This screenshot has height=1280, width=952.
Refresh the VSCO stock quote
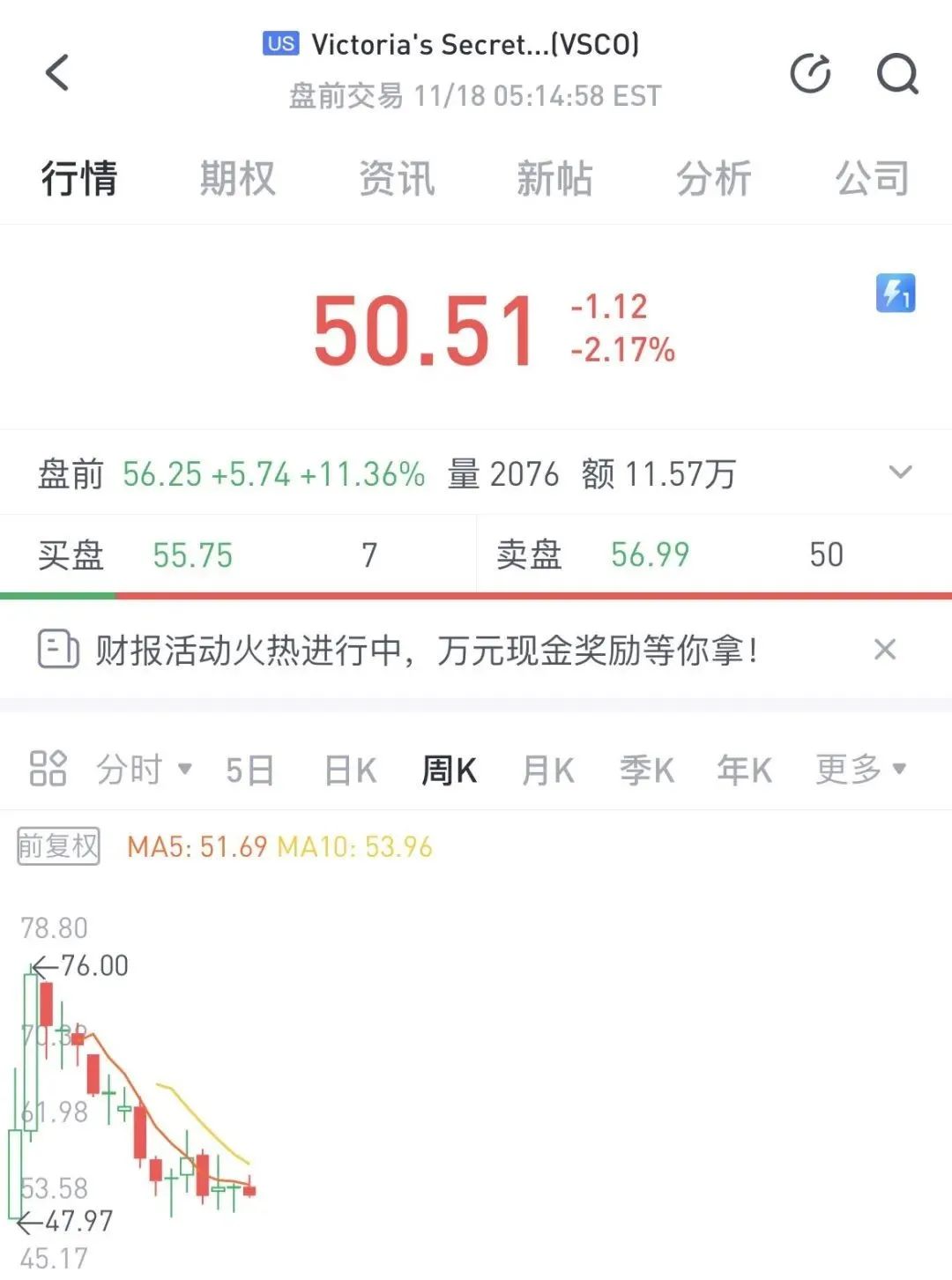point(810,72)
